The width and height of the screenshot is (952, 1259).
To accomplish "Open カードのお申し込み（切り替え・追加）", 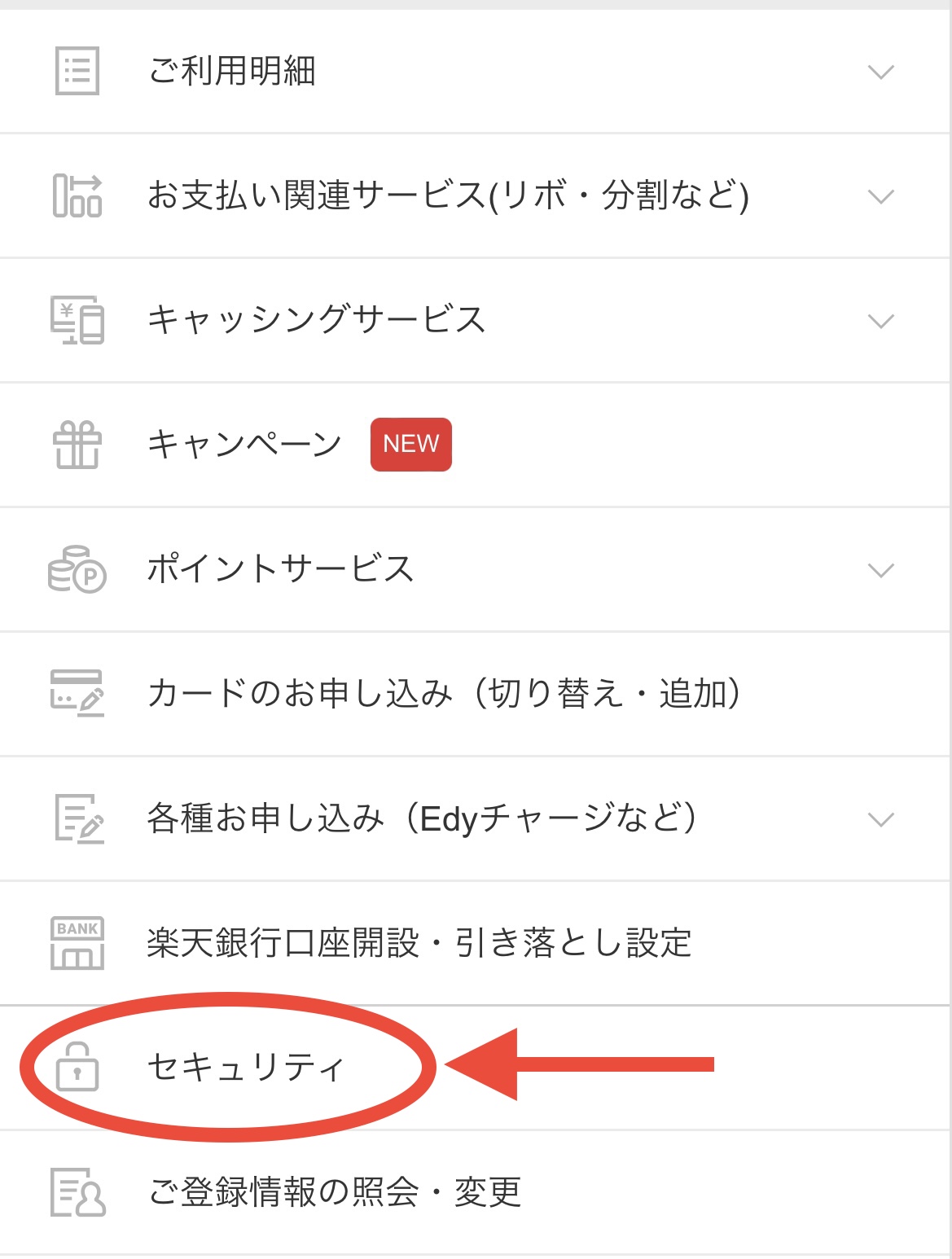I will (444, 694).
